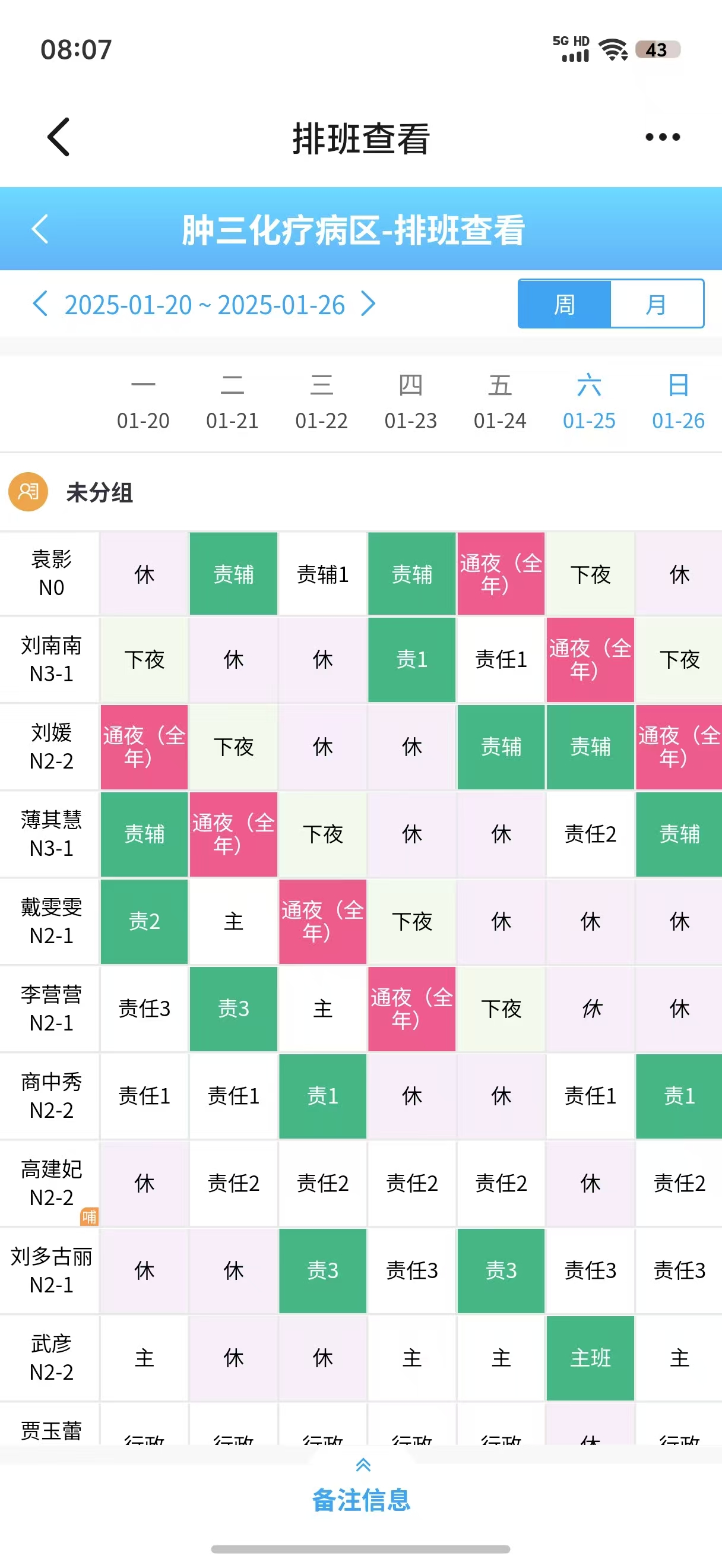722x1568 pixels.
Task: Advance to the next week
Action: (x=368, y=303)
